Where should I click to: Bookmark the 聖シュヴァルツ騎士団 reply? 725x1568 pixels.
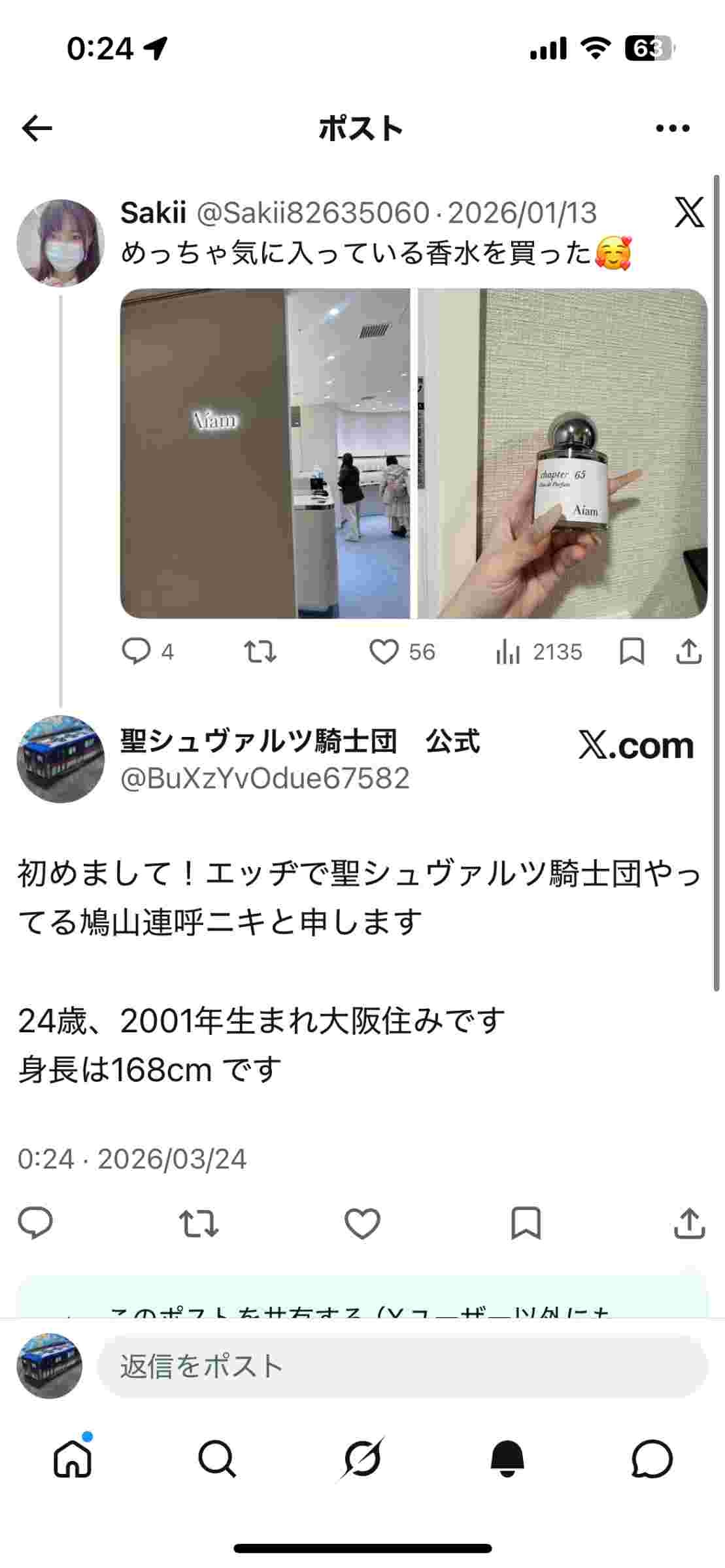point(526,1224)
